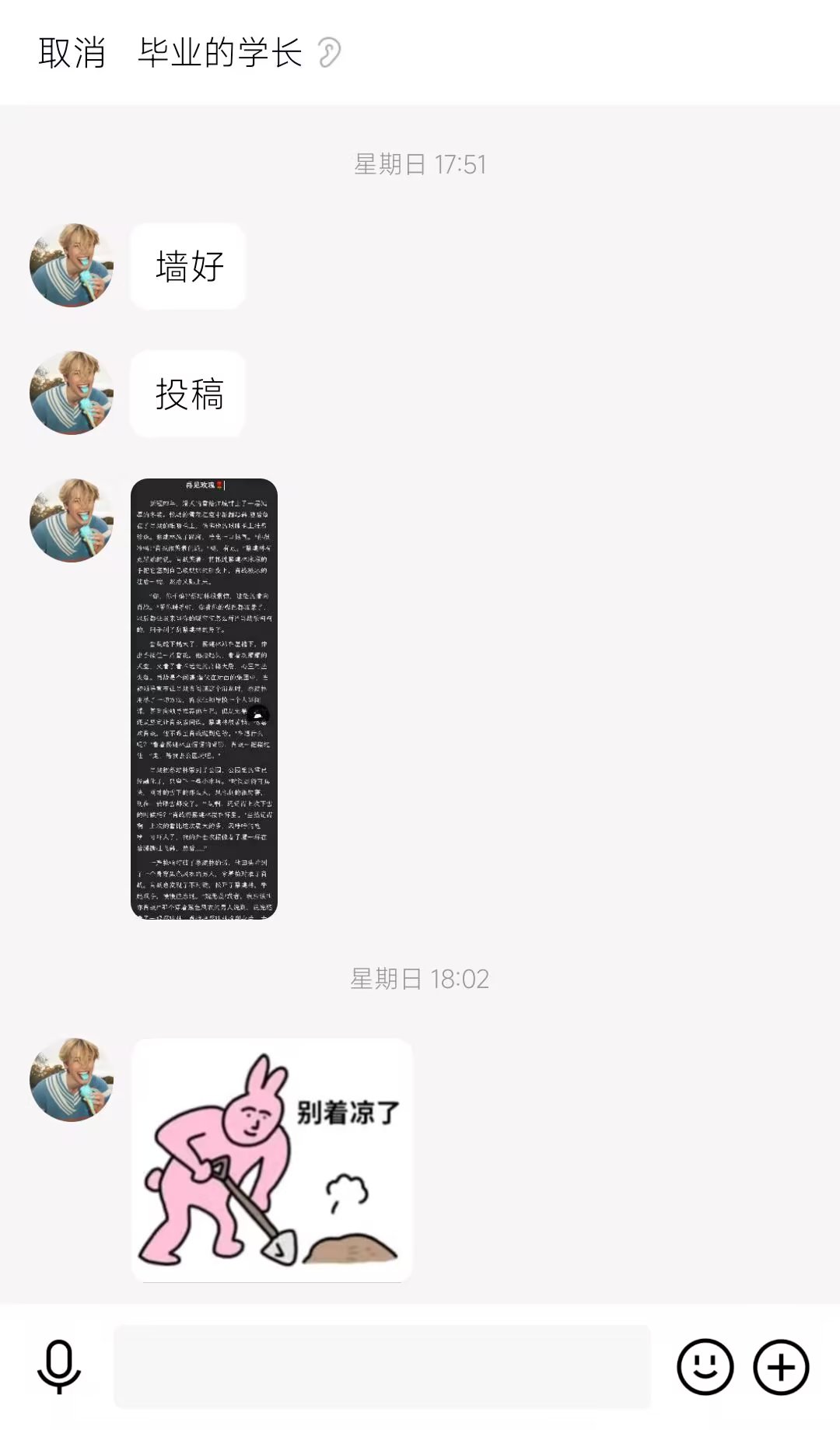The image size is (840, 1430).
Task: Open the pink rabbit 别着凉了 sticker
Action: 271,1160
